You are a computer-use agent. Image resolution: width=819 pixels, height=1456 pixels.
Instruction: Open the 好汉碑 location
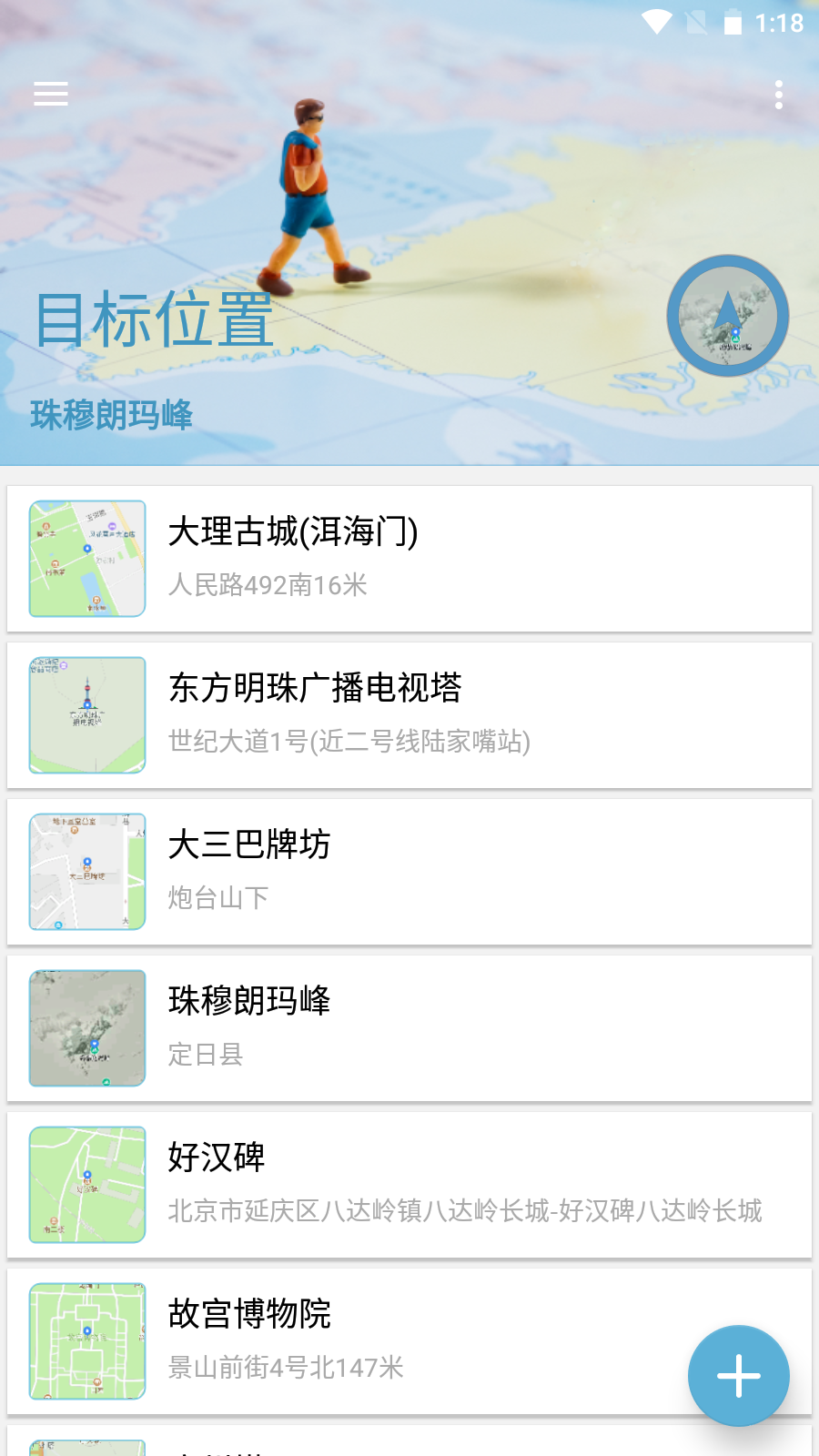pos(409,1184)
